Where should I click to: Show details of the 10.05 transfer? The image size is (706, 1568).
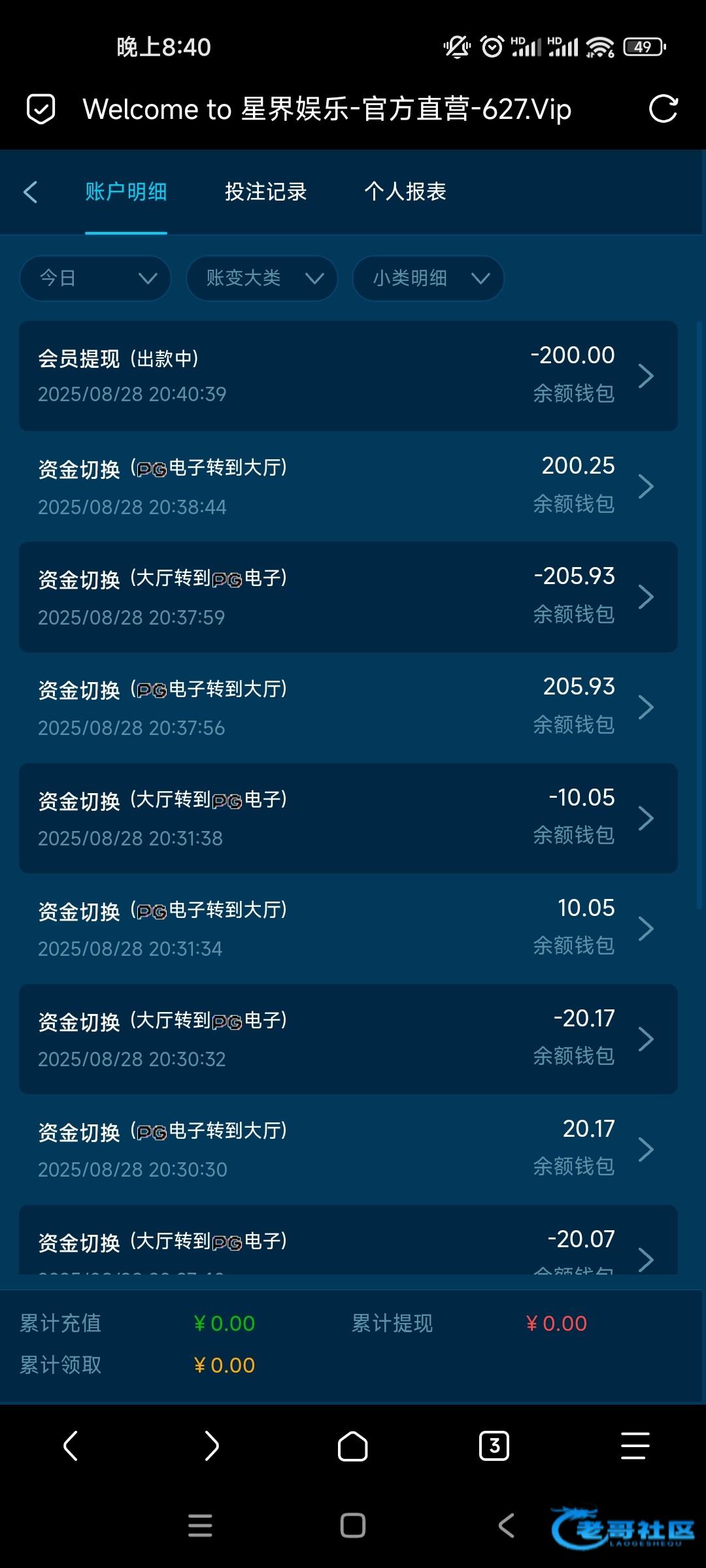348,928
